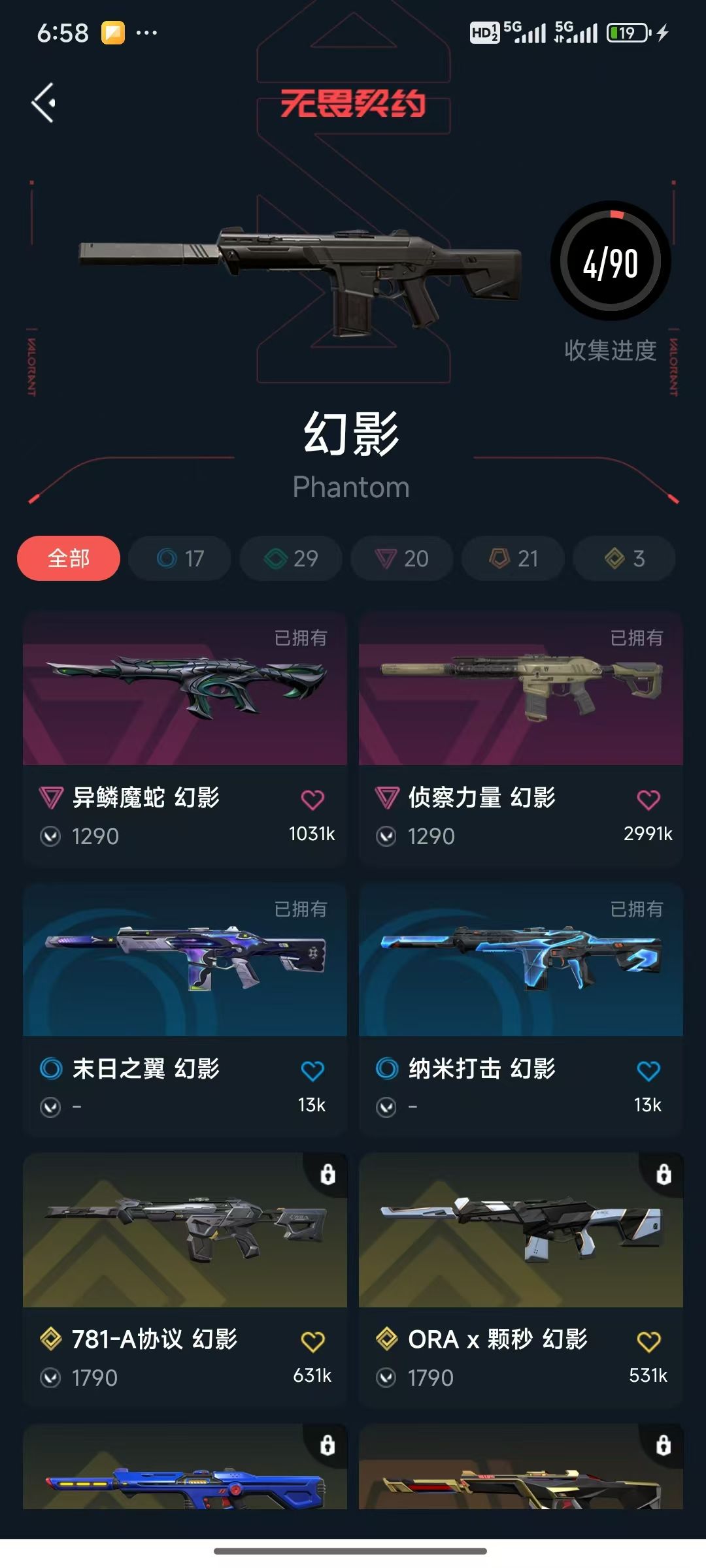Filter skins by the pink tier 20
The height and width of the screenshot is (1568, 706).
[x=402, y=559]
